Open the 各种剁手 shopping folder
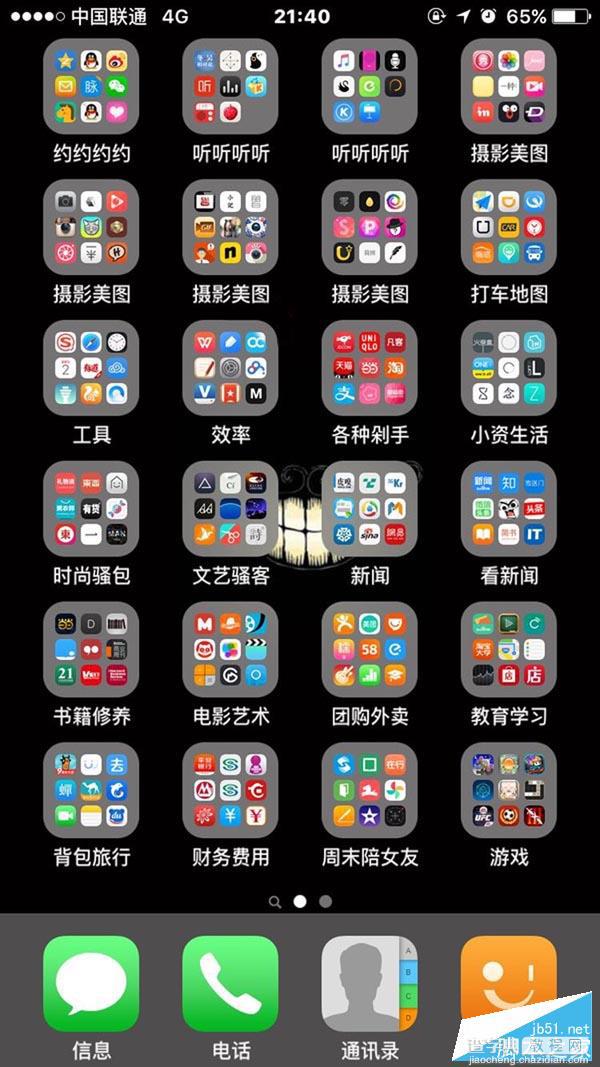Image resolution: width=600 pixels, height=1067 pixels. coord(370,369)
